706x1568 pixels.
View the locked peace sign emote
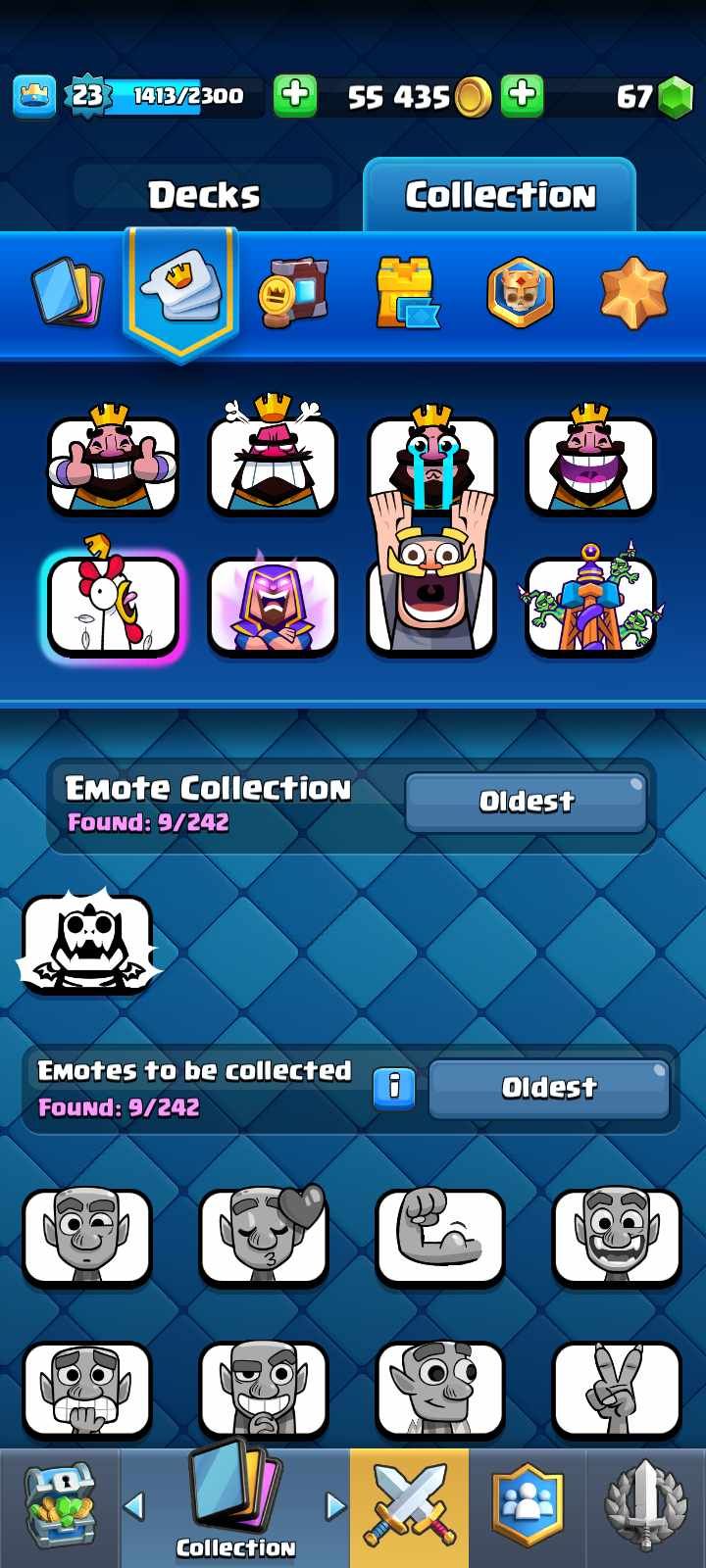click(617, 1389)
